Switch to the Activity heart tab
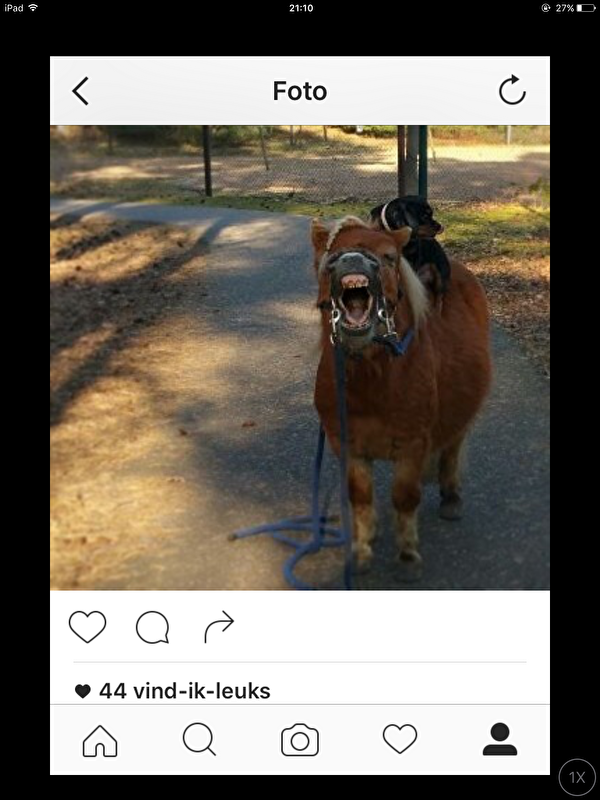Image resolution: width=600 pixels, height=800 pixels. tap(400, 740)
